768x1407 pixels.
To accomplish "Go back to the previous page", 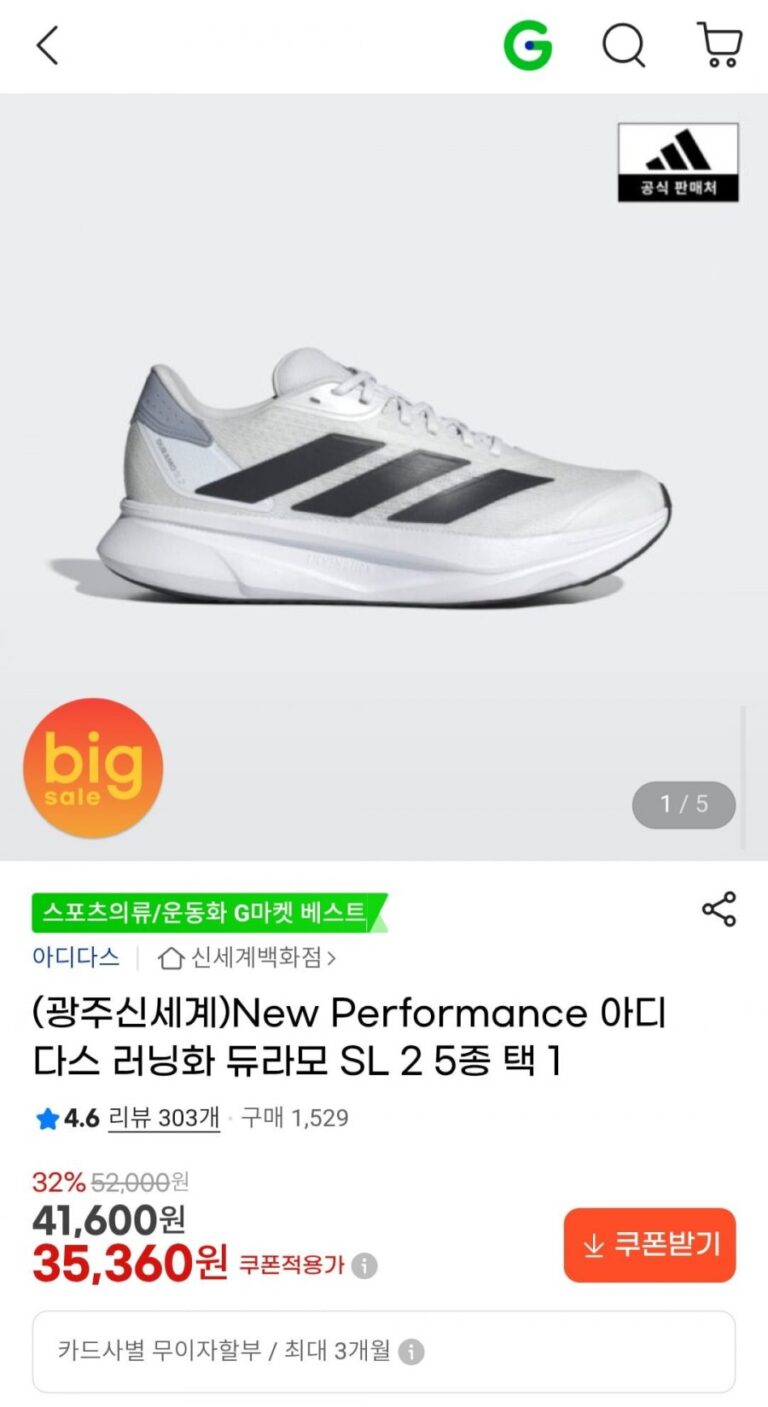I will tap(48, 46).
